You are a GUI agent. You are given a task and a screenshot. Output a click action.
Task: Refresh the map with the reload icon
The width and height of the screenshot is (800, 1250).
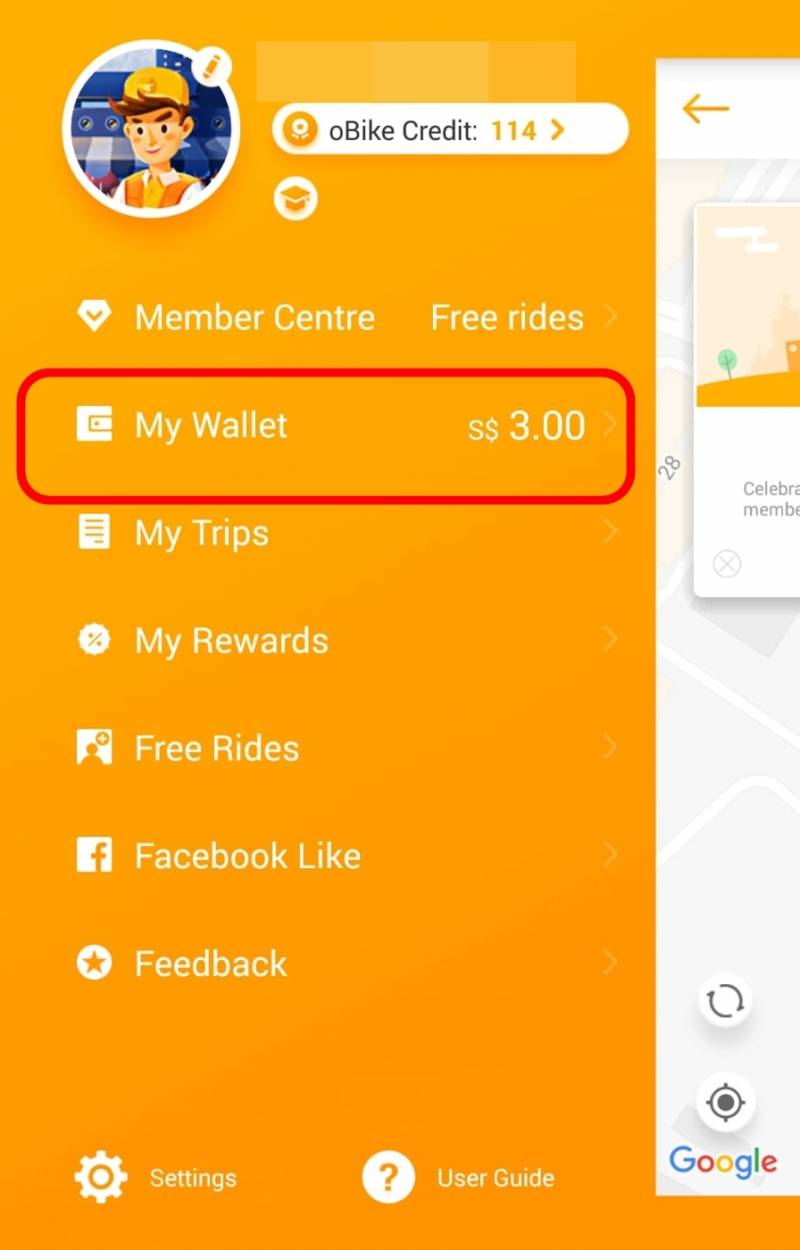(726, 1000)
